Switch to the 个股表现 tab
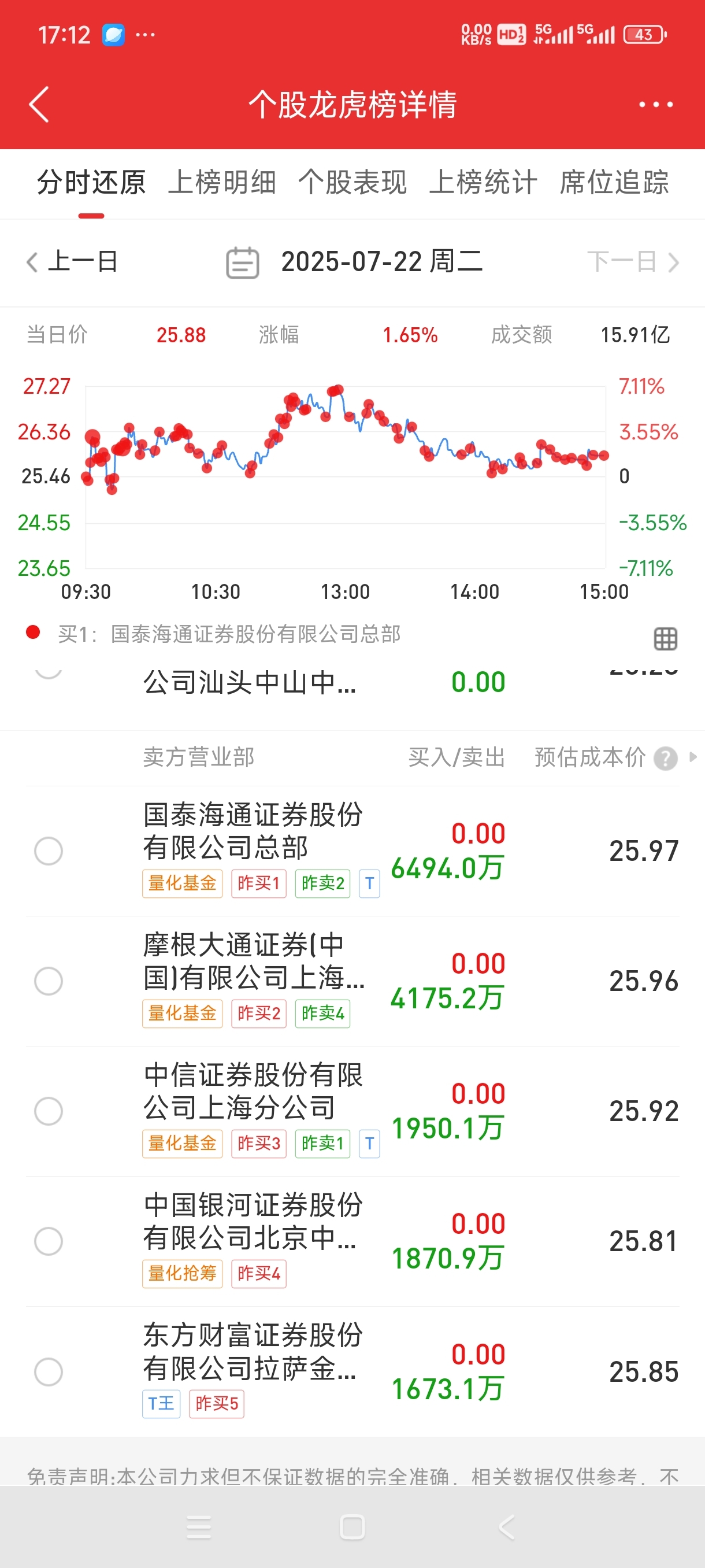Screen dimensions: 705x1568 tap(353, 182)
